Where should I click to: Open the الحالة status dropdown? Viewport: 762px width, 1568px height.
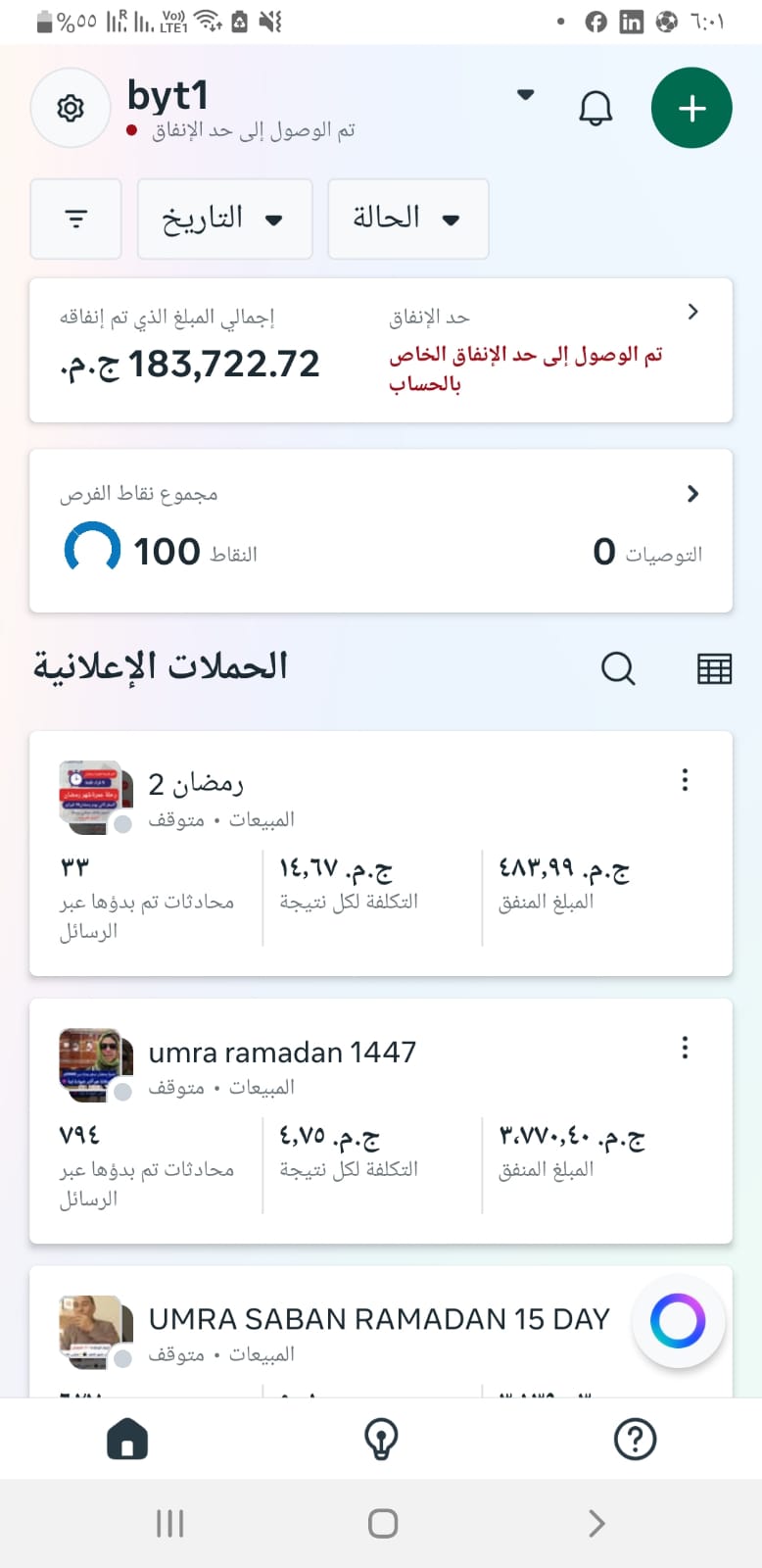click(x=407, y=220)
